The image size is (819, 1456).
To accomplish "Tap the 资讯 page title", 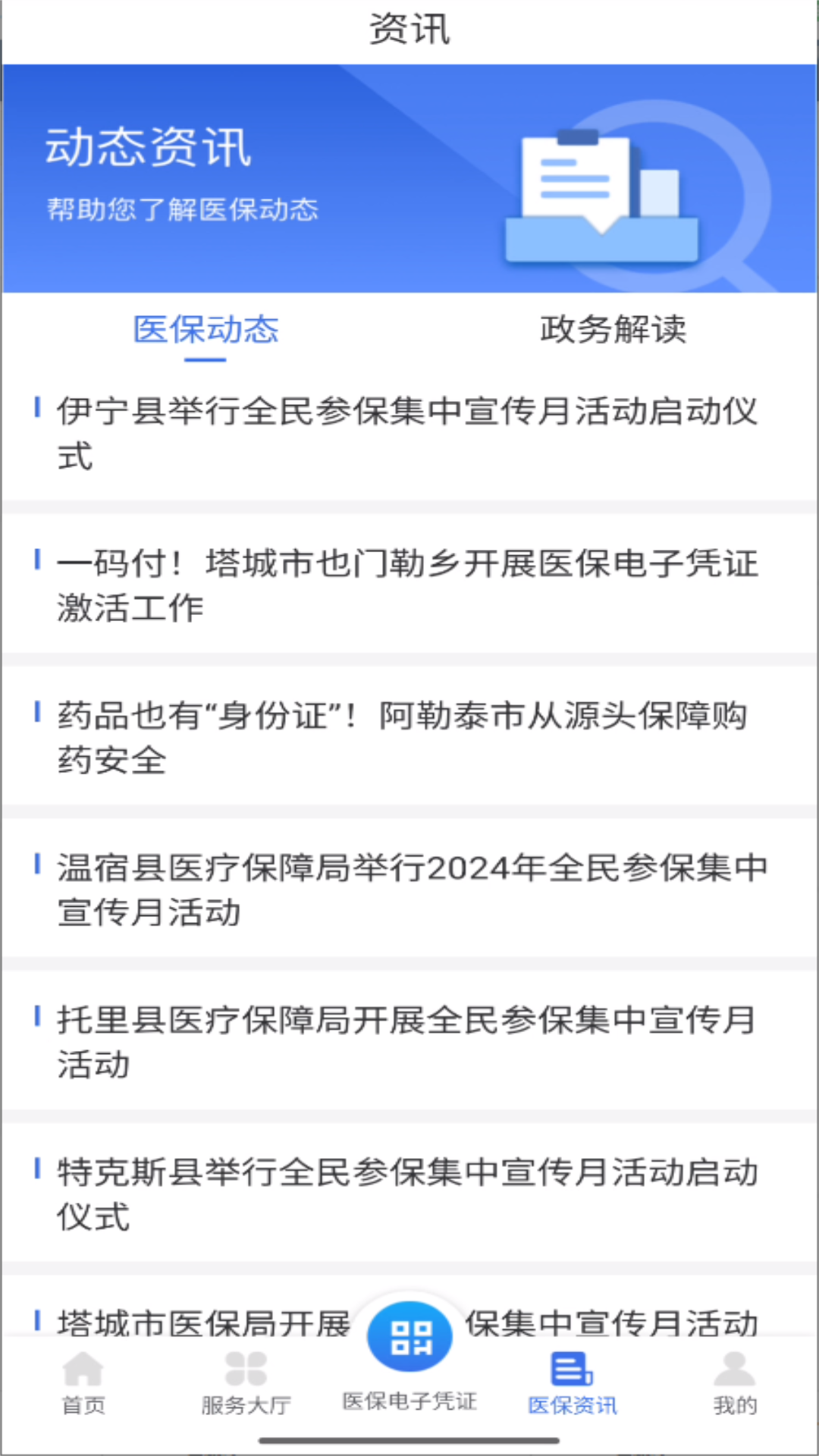I will point(408,30).
